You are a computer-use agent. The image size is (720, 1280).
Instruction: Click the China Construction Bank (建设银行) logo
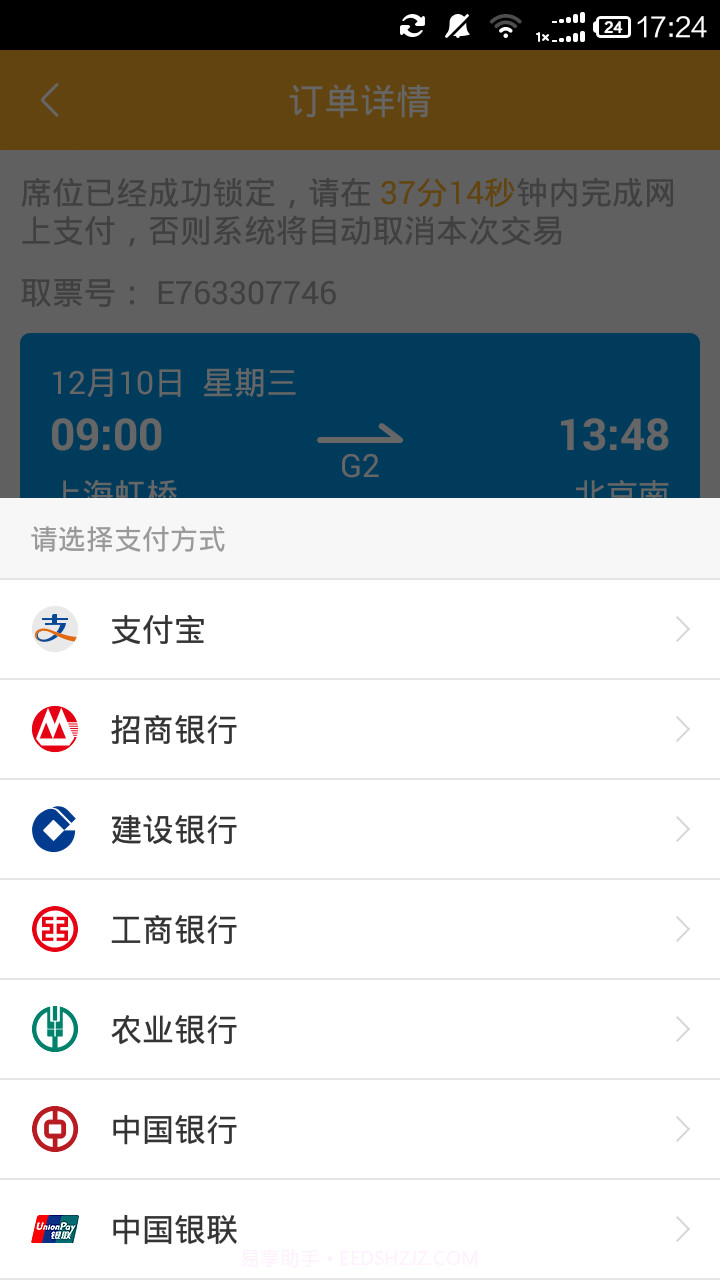[55, 829]
